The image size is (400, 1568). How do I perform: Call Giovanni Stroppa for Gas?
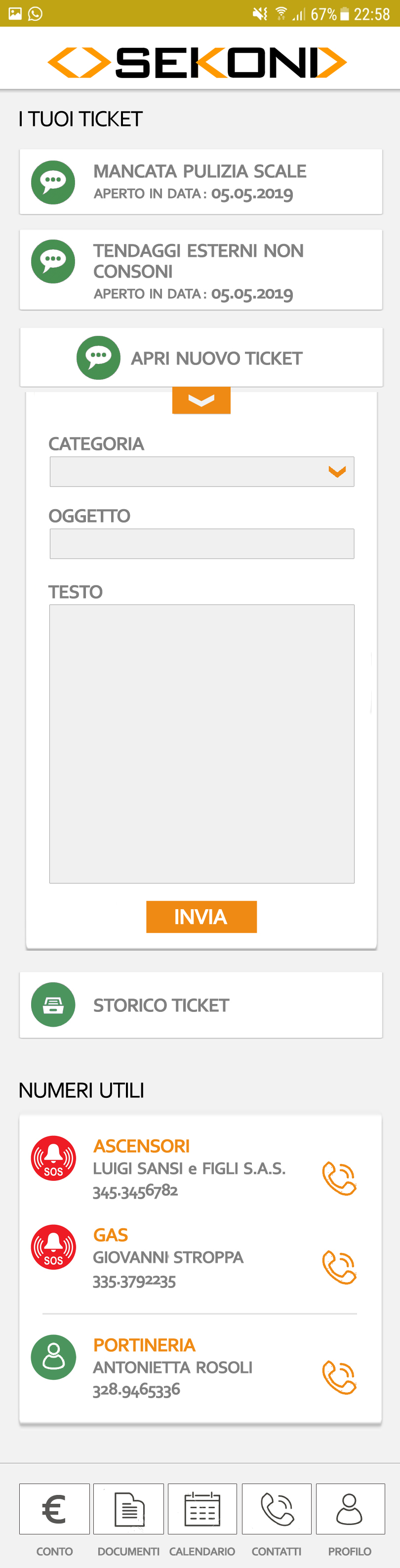click(x=338, y=1267)
